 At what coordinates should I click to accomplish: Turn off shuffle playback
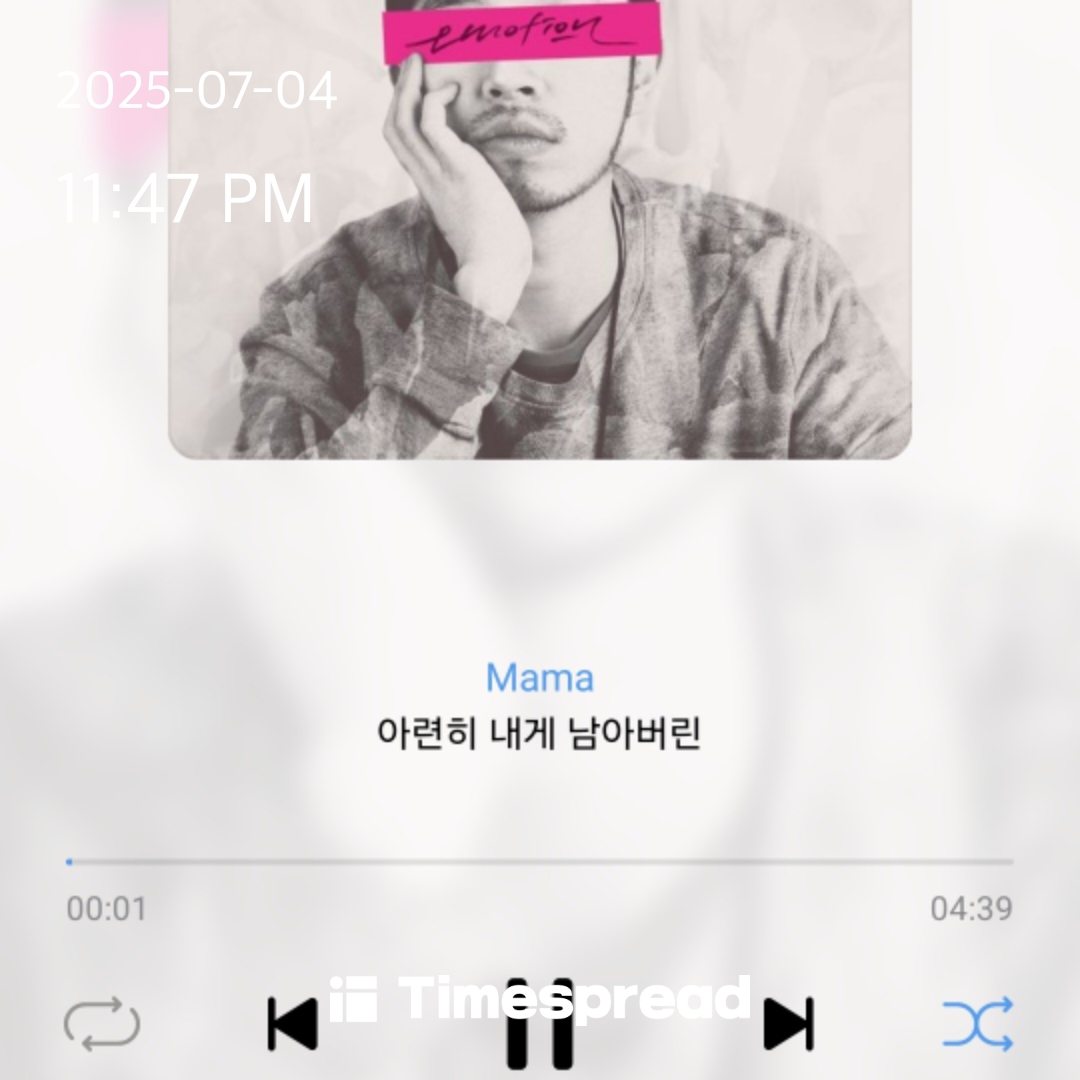point(977,1024)
